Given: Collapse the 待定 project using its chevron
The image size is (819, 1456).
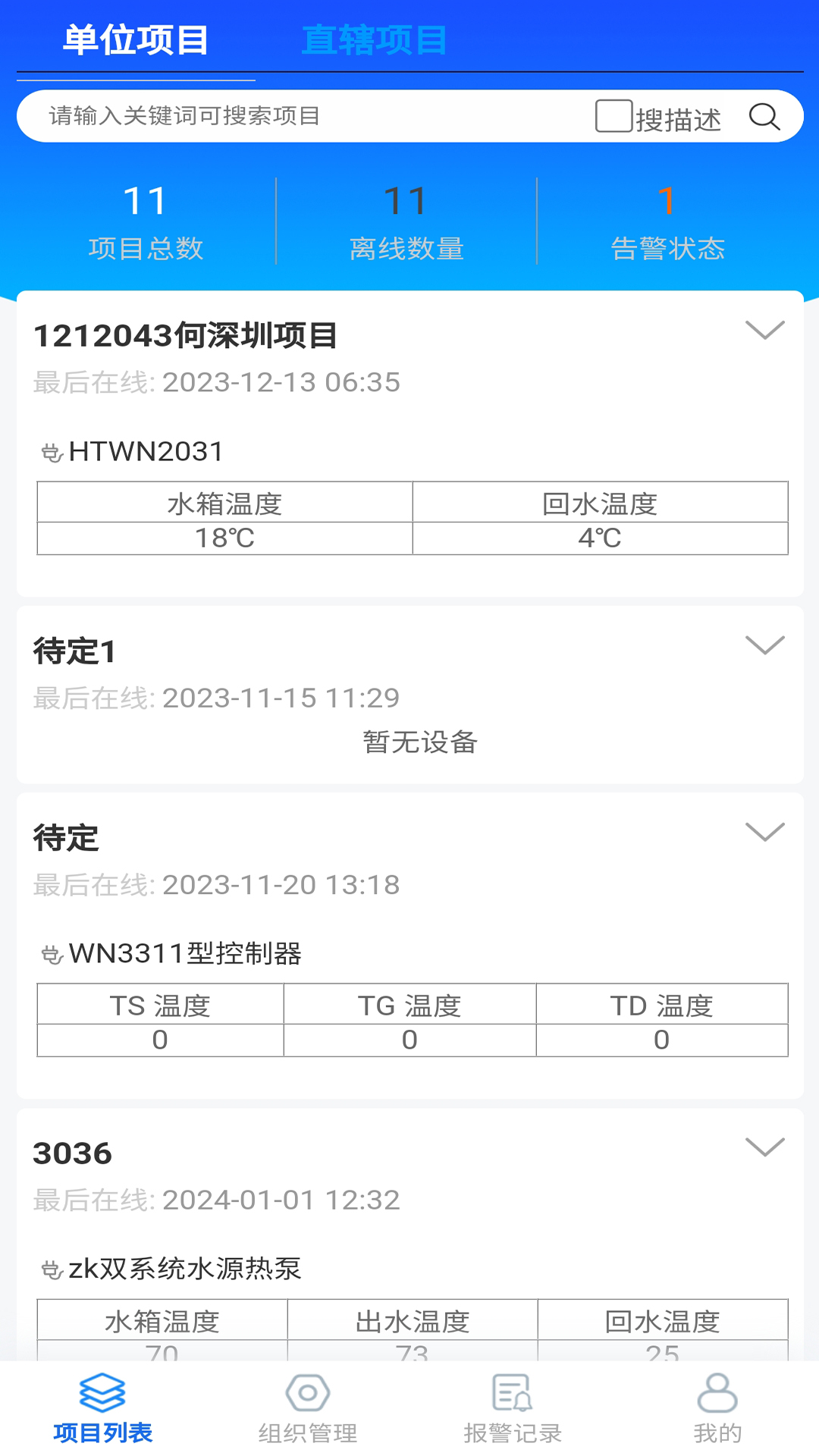Looking at the screenshot, I should pos(766,832).
